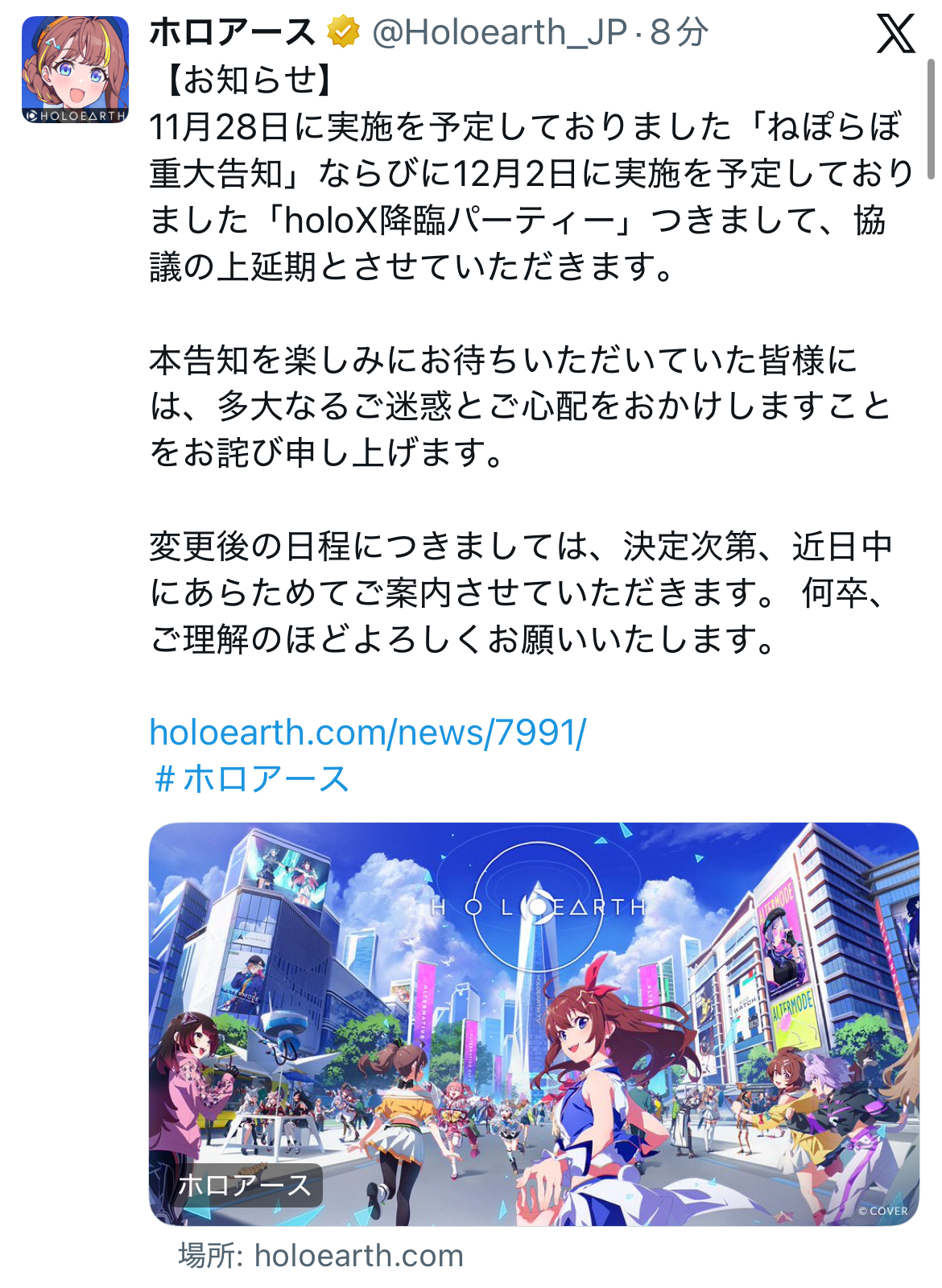Open the ホロアース profile avatar

(x=75, y=69)
